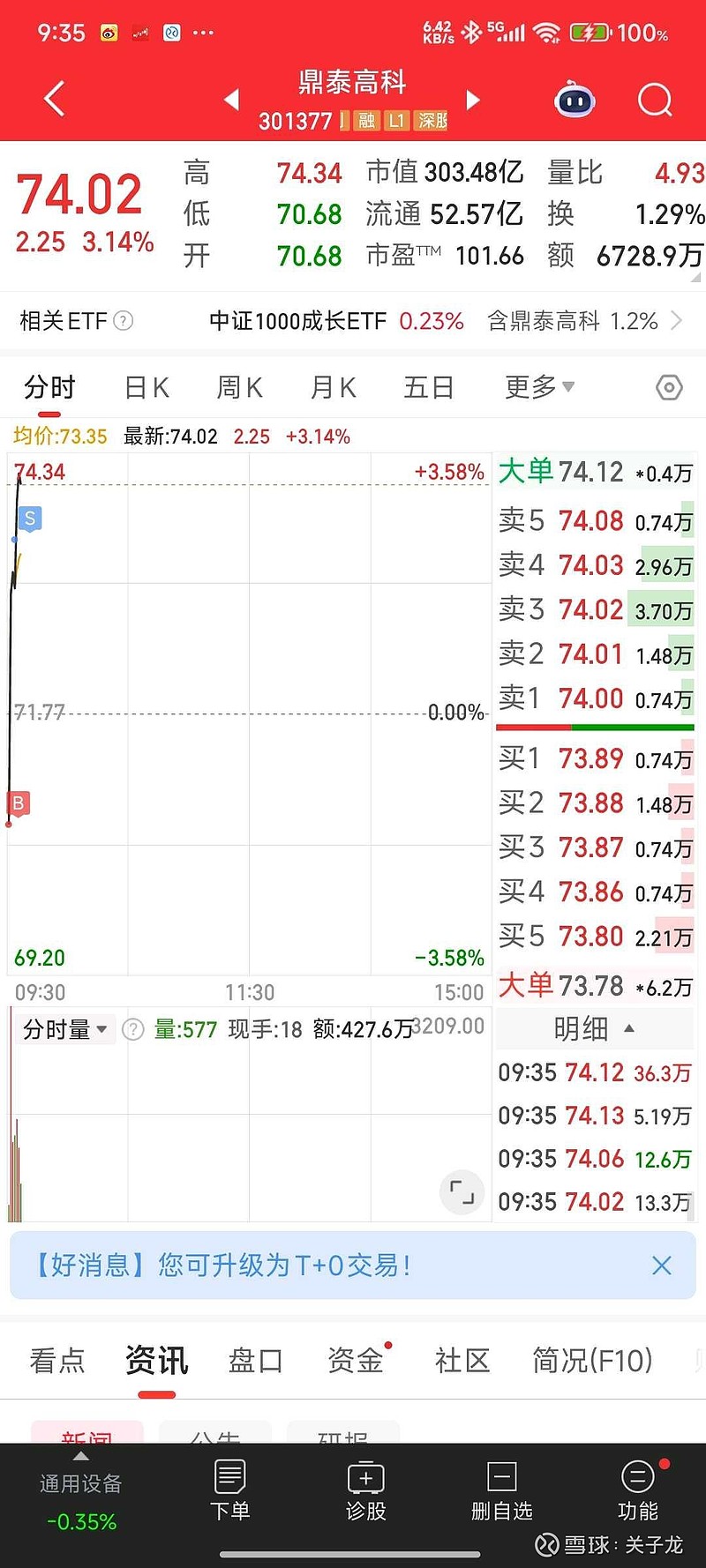Switch to the 盘口 tab

coord(255,1360)
